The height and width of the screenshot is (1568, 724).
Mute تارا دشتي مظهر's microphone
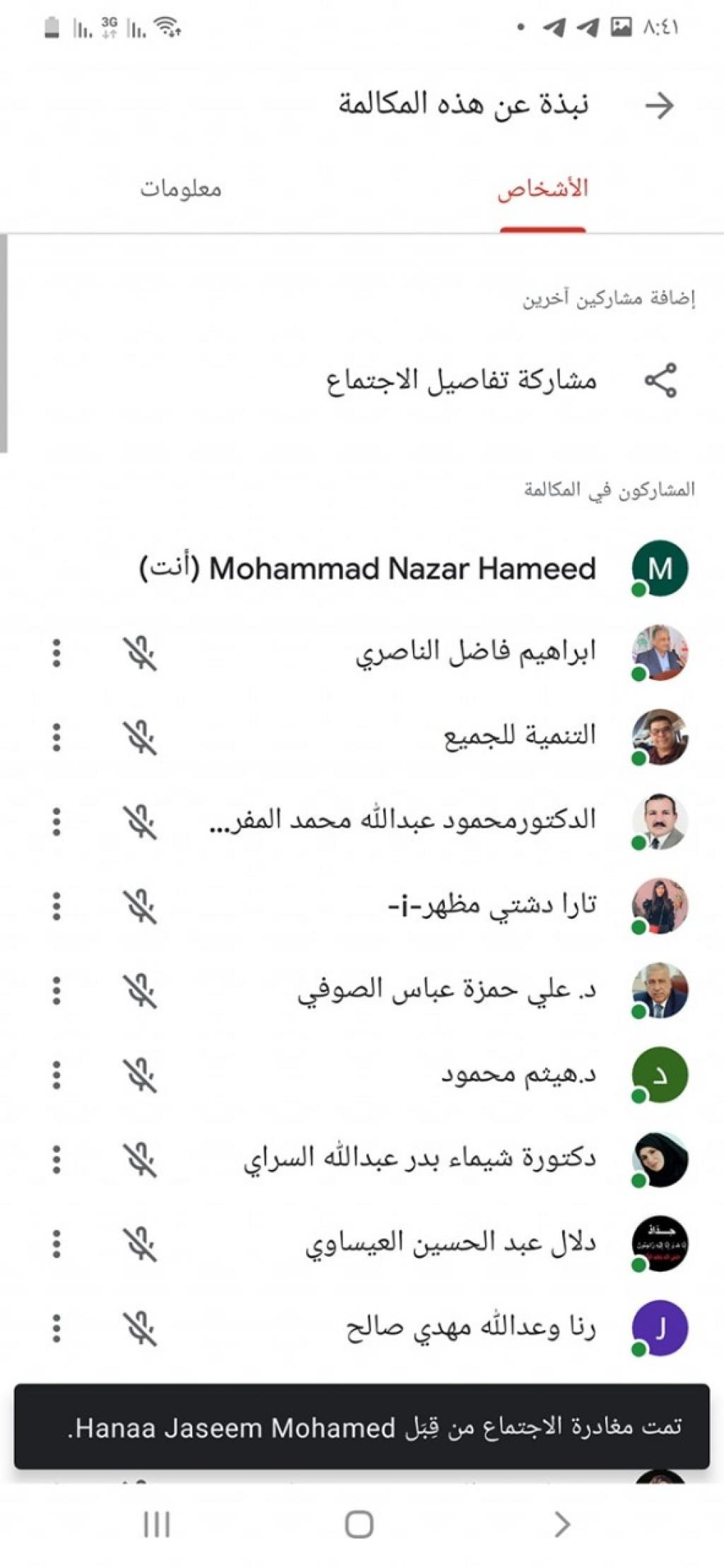140,906
